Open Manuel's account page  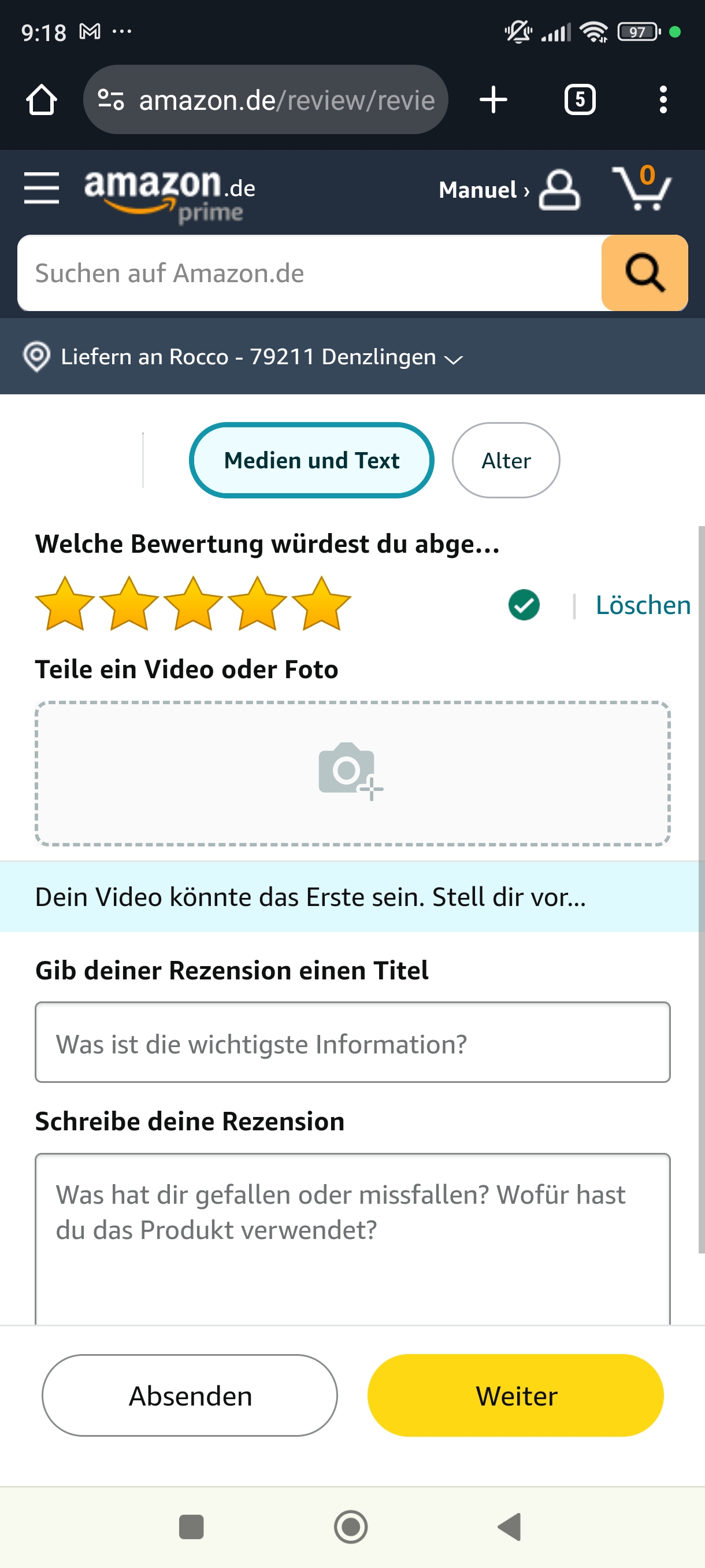click(510, 190)
